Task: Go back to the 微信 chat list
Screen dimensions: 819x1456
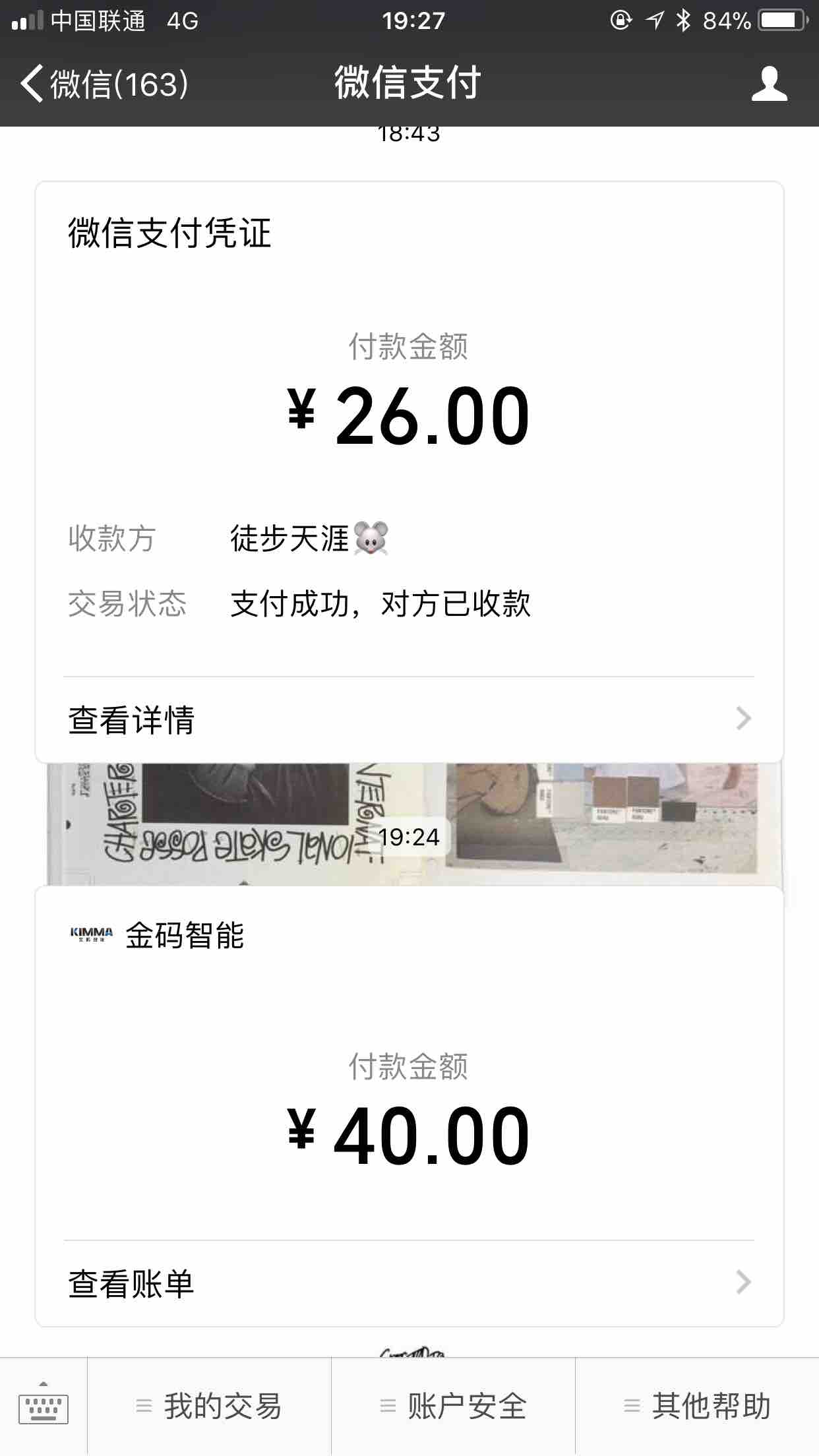Action: pyautogui.click(x=104, y=84)
